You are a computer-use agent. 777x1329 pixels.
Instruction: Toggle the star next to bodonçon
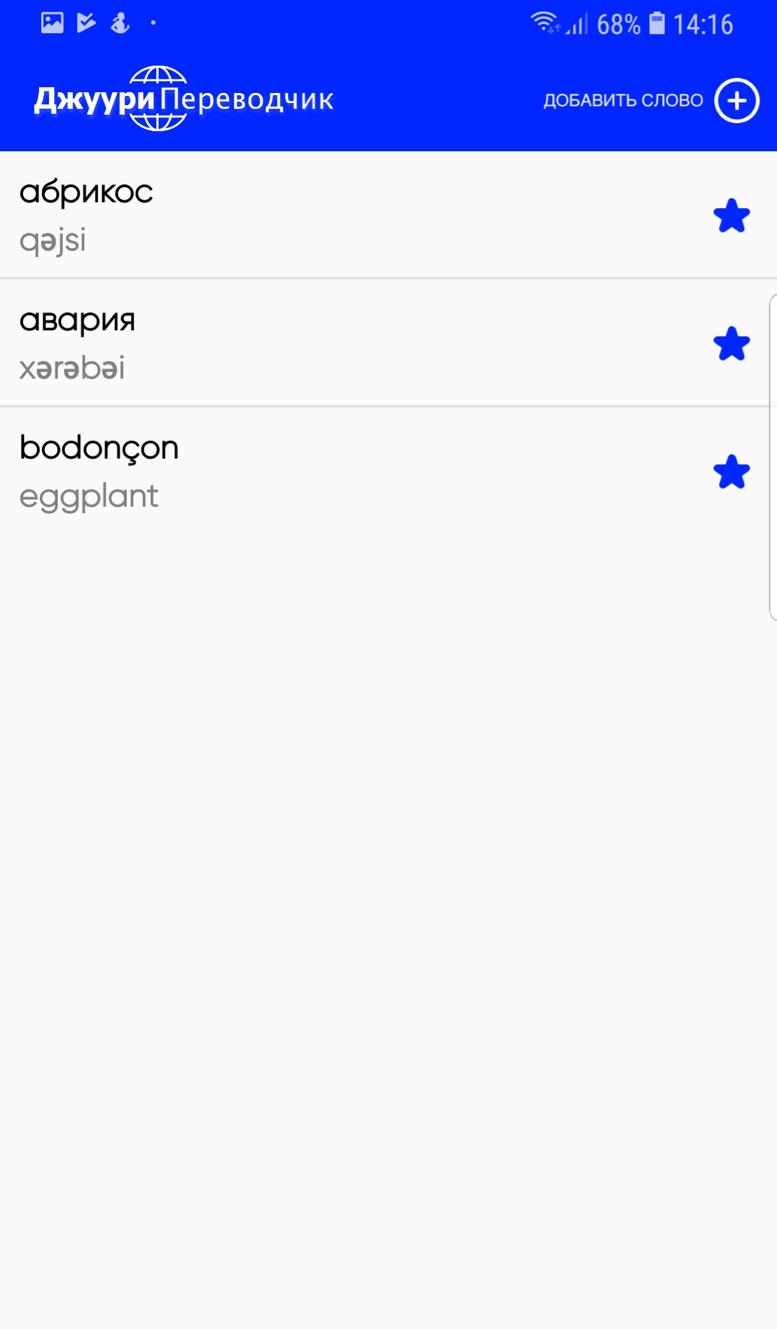point(732,472)
